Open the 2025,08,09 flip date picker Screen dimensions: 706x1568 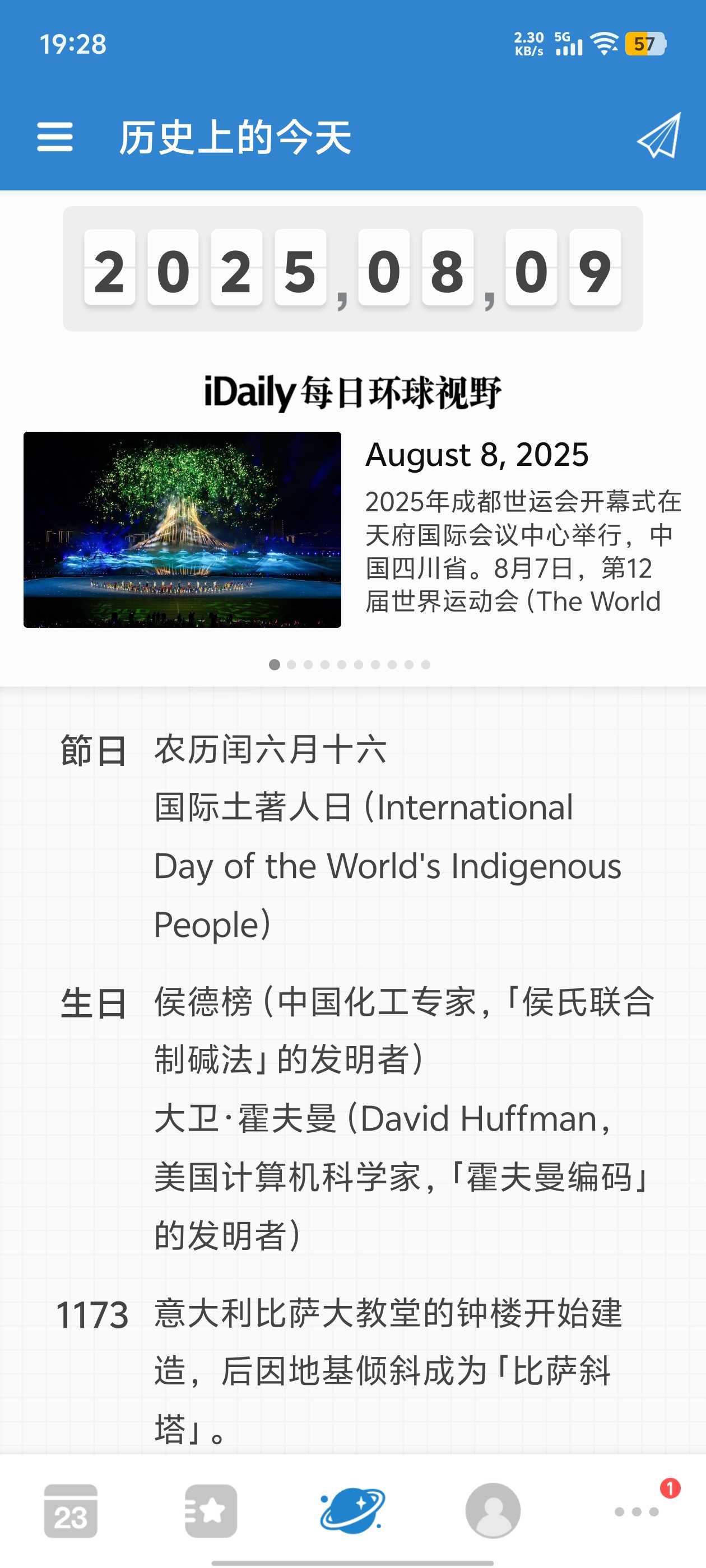pyautogui.click(x=352, y=269)
